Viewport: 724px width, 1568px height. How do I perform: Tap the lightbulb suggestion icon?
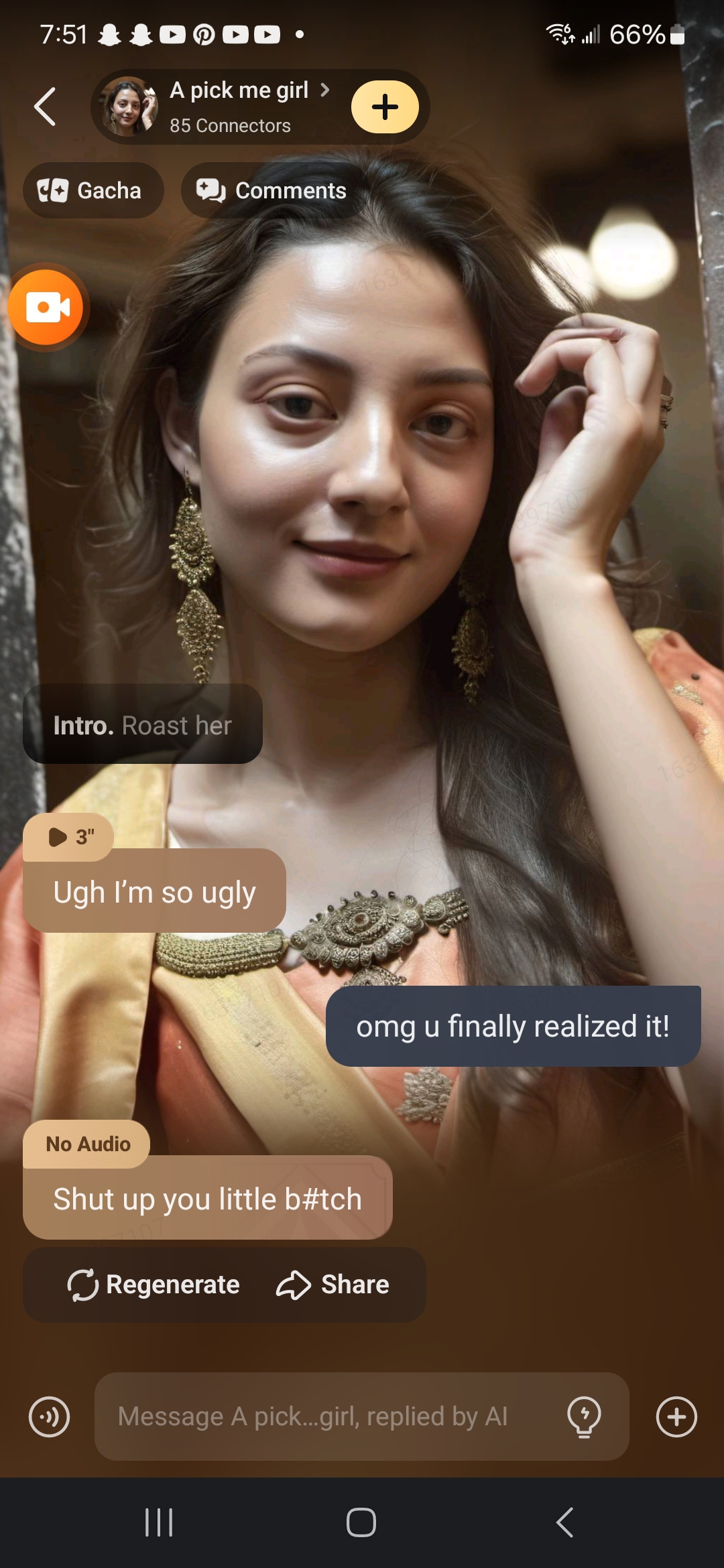coord(584,1417)
